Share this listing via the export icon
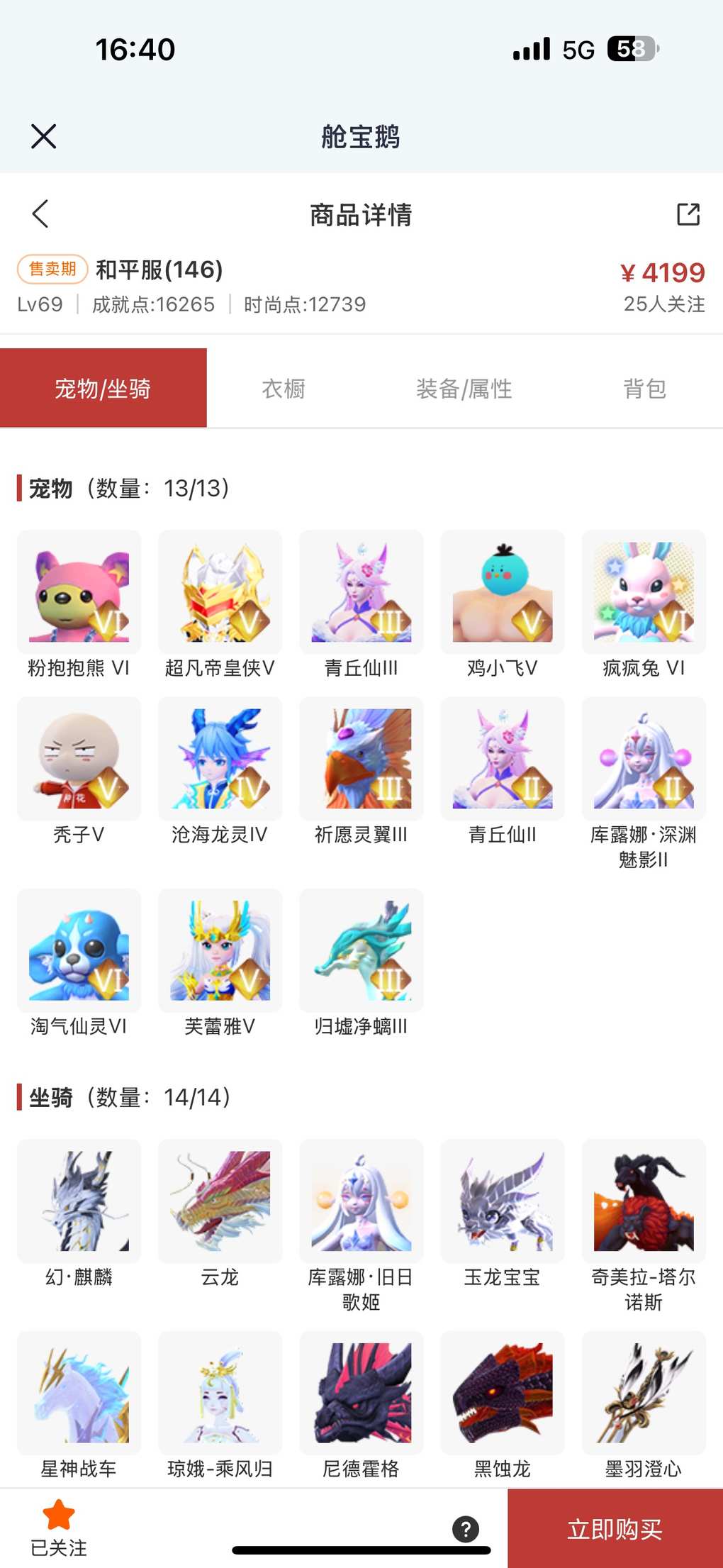This screenshot has width=723, height=1568. tap(688, 214)
